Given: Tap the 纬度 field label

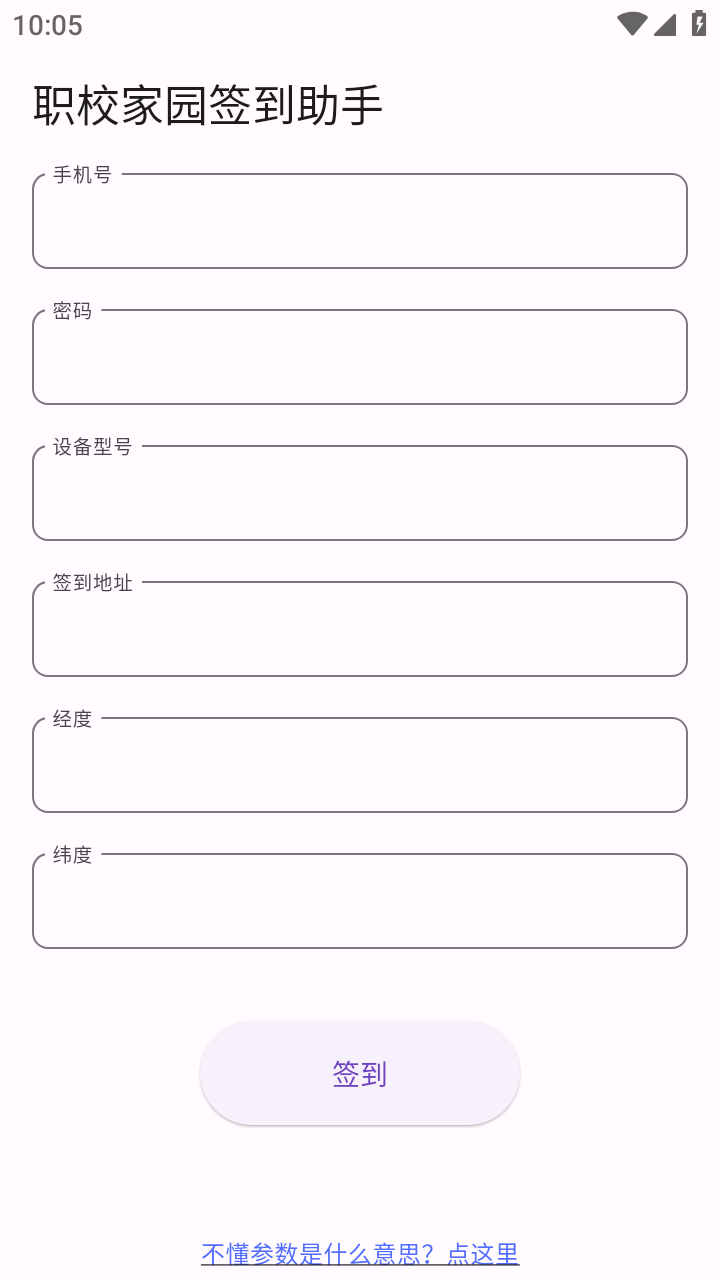Looking at the screenshot, I should (x=72, y=854).
